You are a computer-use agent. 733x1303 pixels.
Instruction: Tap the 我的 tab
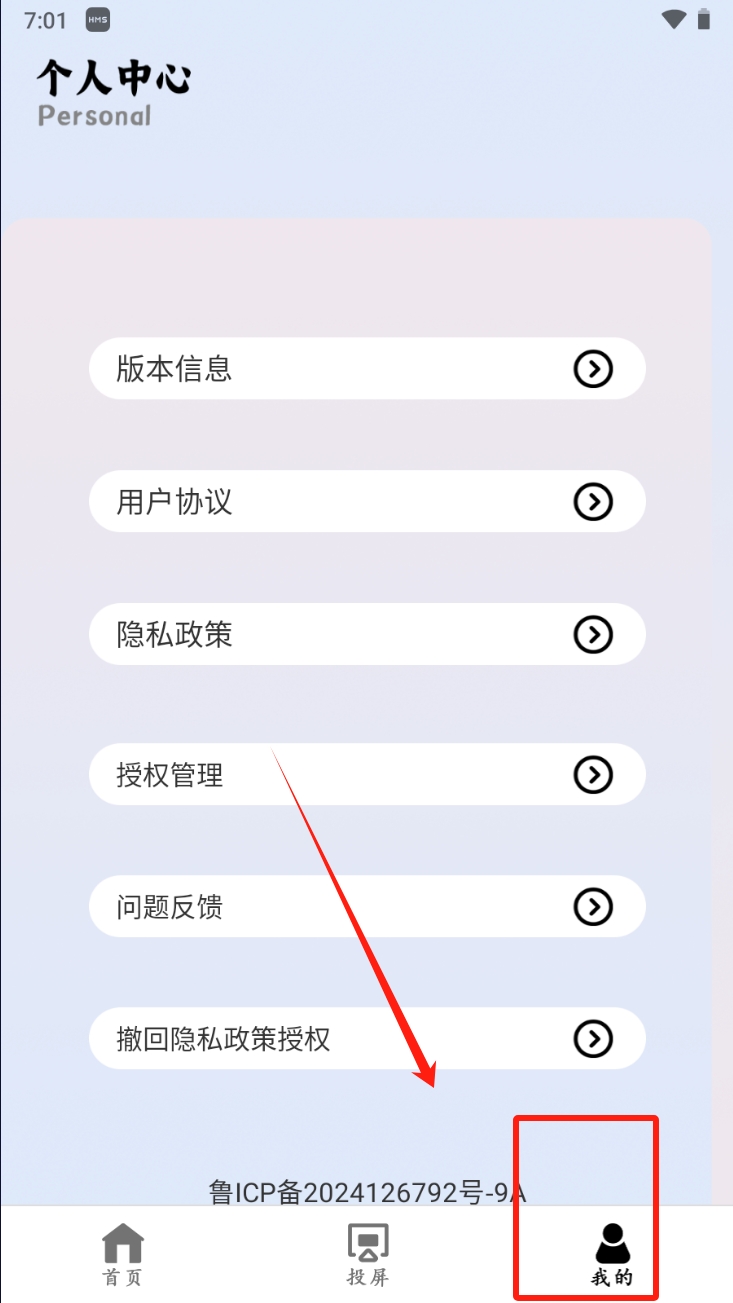(x=612, y=1255)
